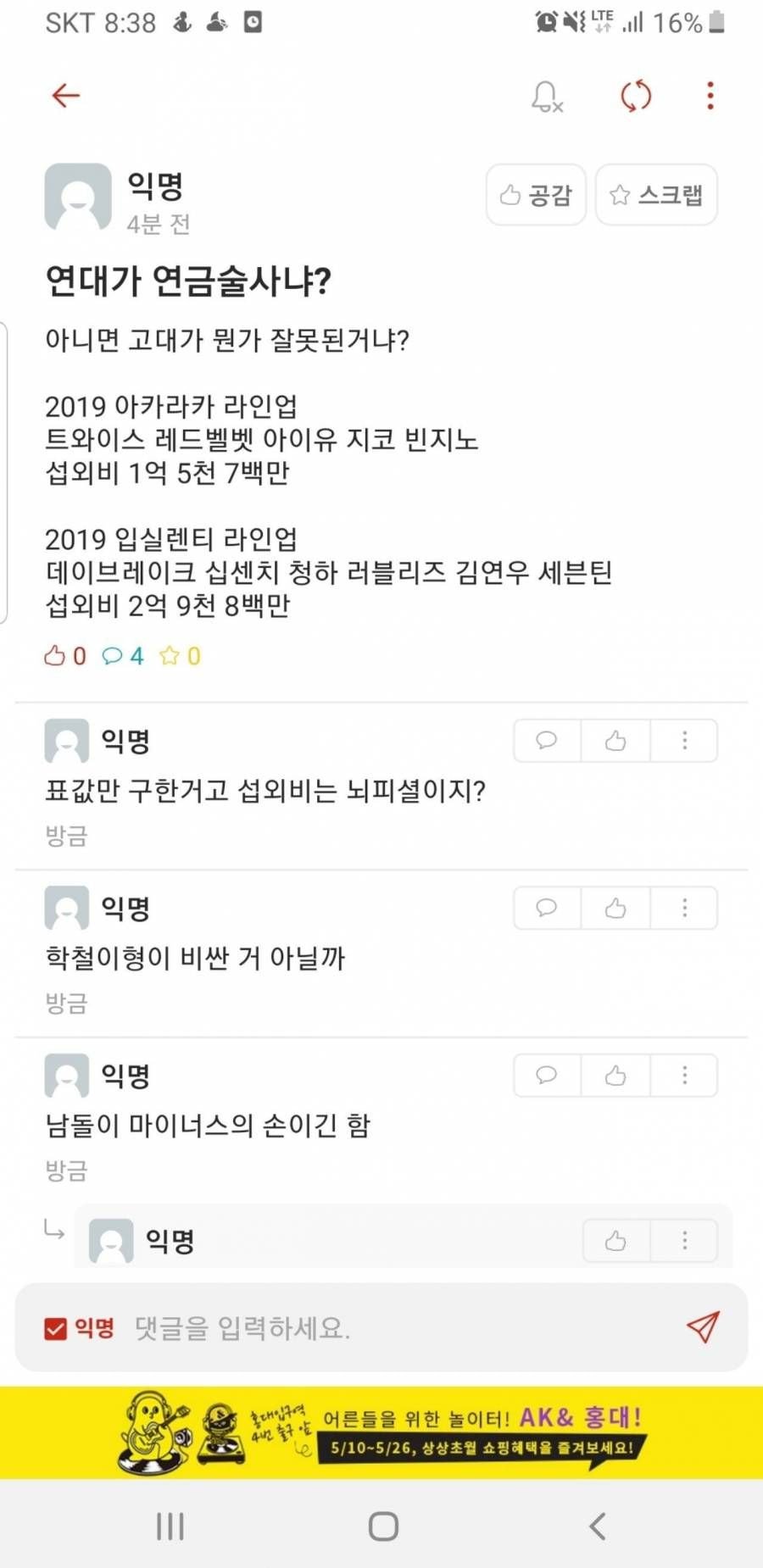The height and width of the screenshot is (1568, 763).
Task: Refresh the post with the reload icon
Action: 636,96
